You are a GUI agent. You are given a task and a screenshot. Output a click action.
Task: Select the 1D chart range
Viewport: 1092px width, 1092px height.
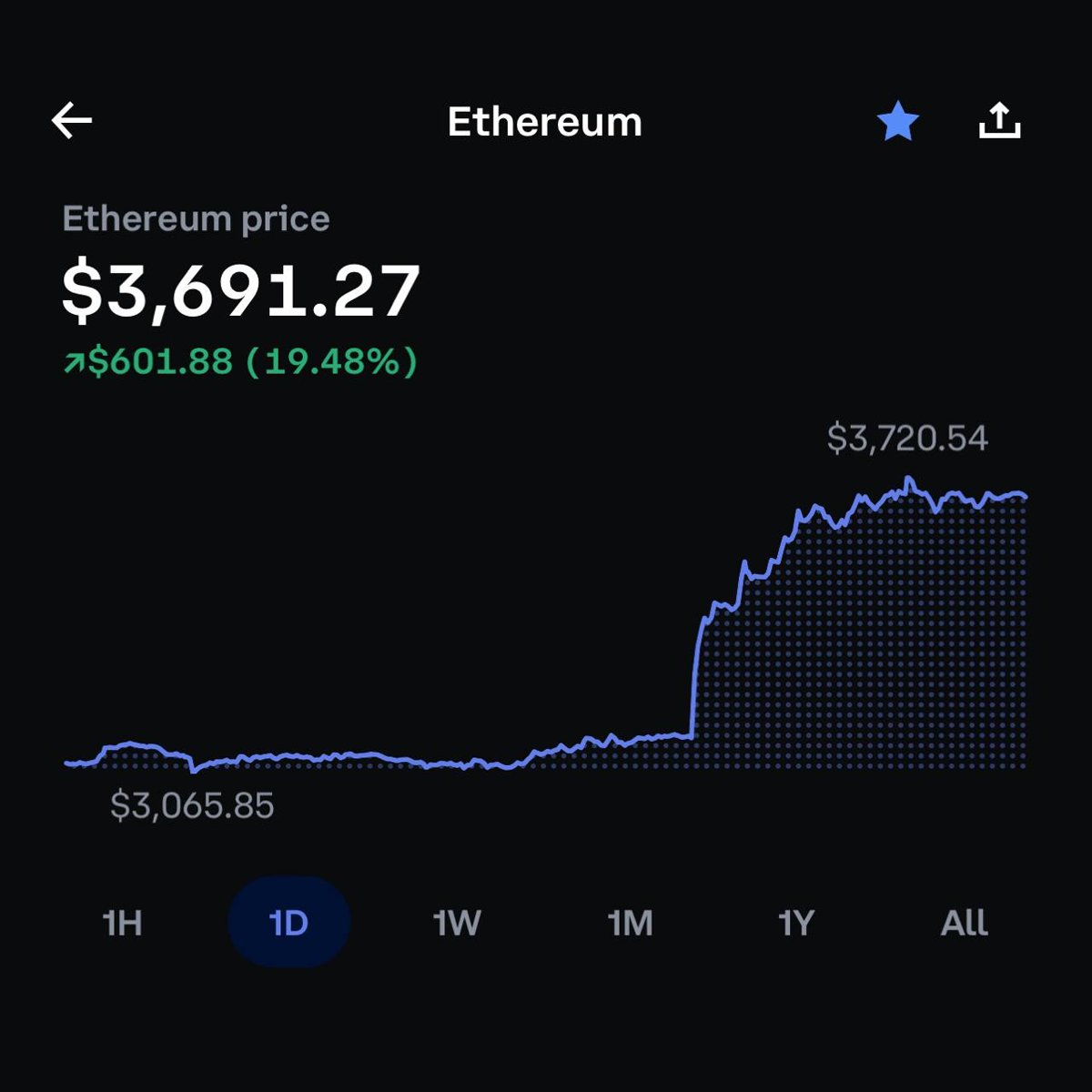pos(289,923)
